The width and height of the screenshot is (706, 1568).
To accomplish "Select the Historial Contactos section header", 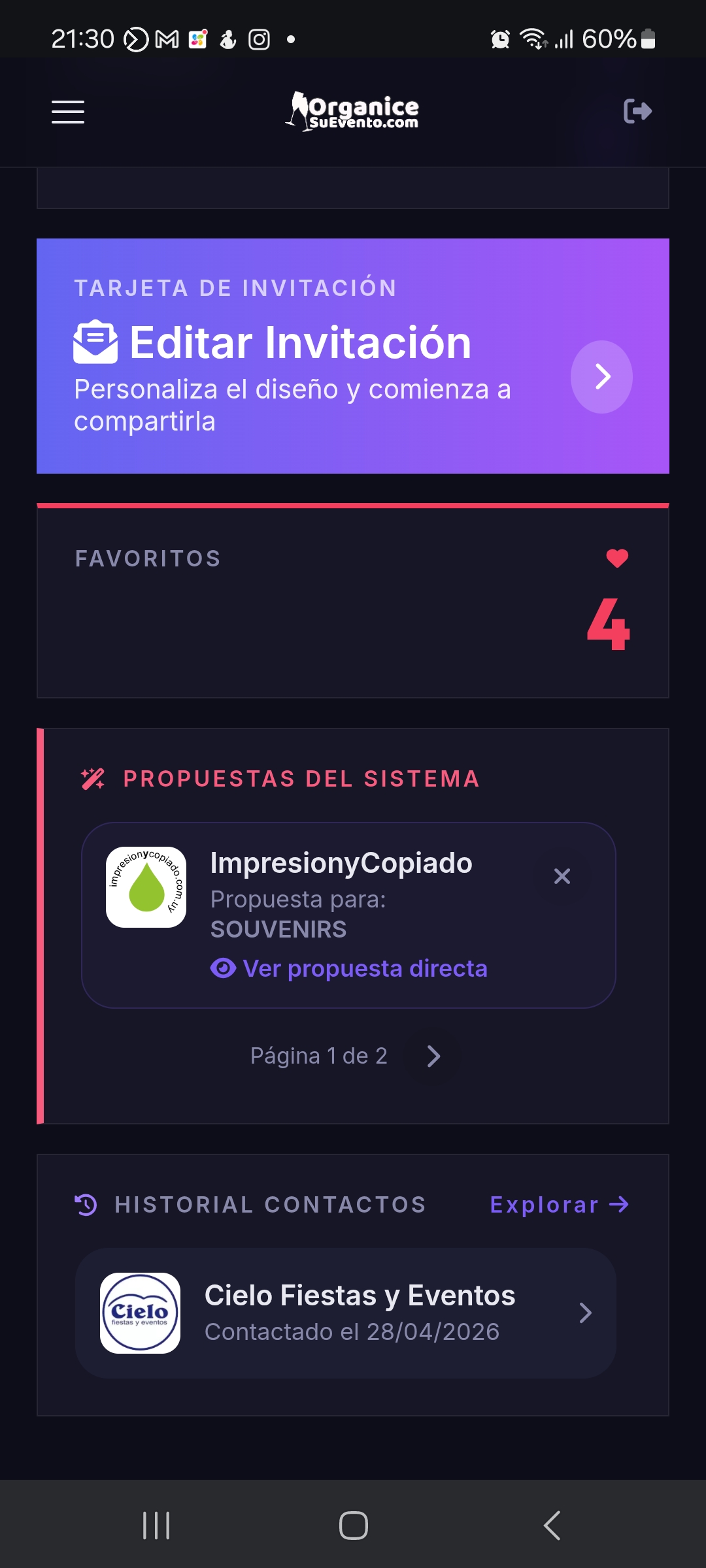I will pyautogui.click(x=270, y=1203).
